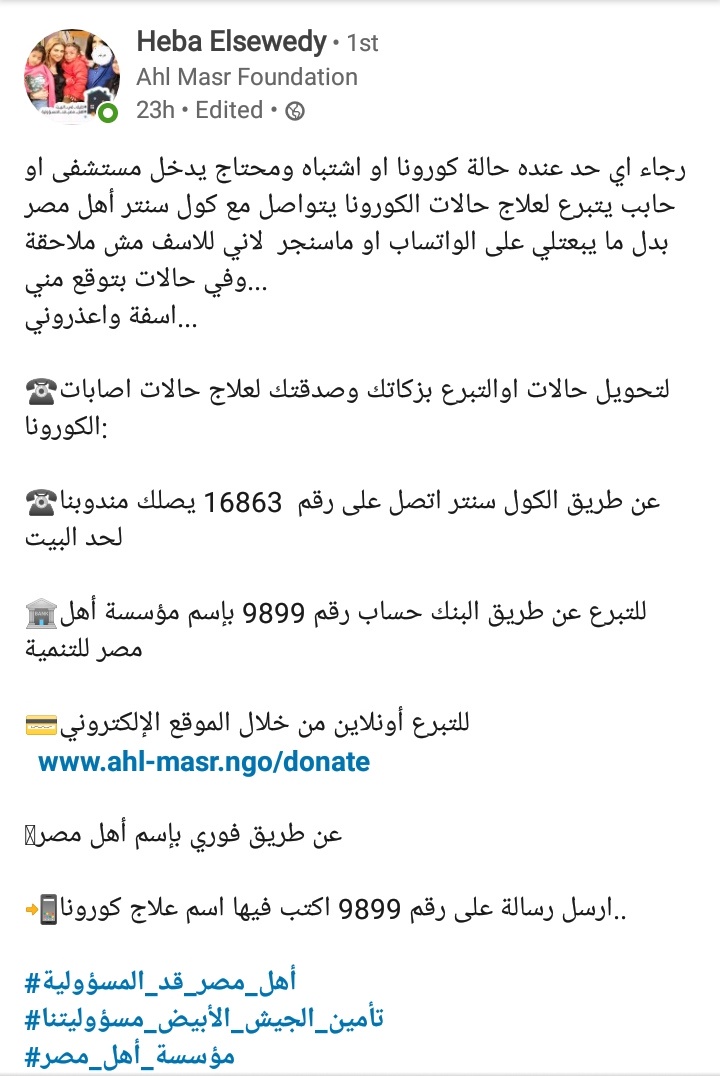Open the www.ahl-masr.ngo/donate link

point(204,762)
